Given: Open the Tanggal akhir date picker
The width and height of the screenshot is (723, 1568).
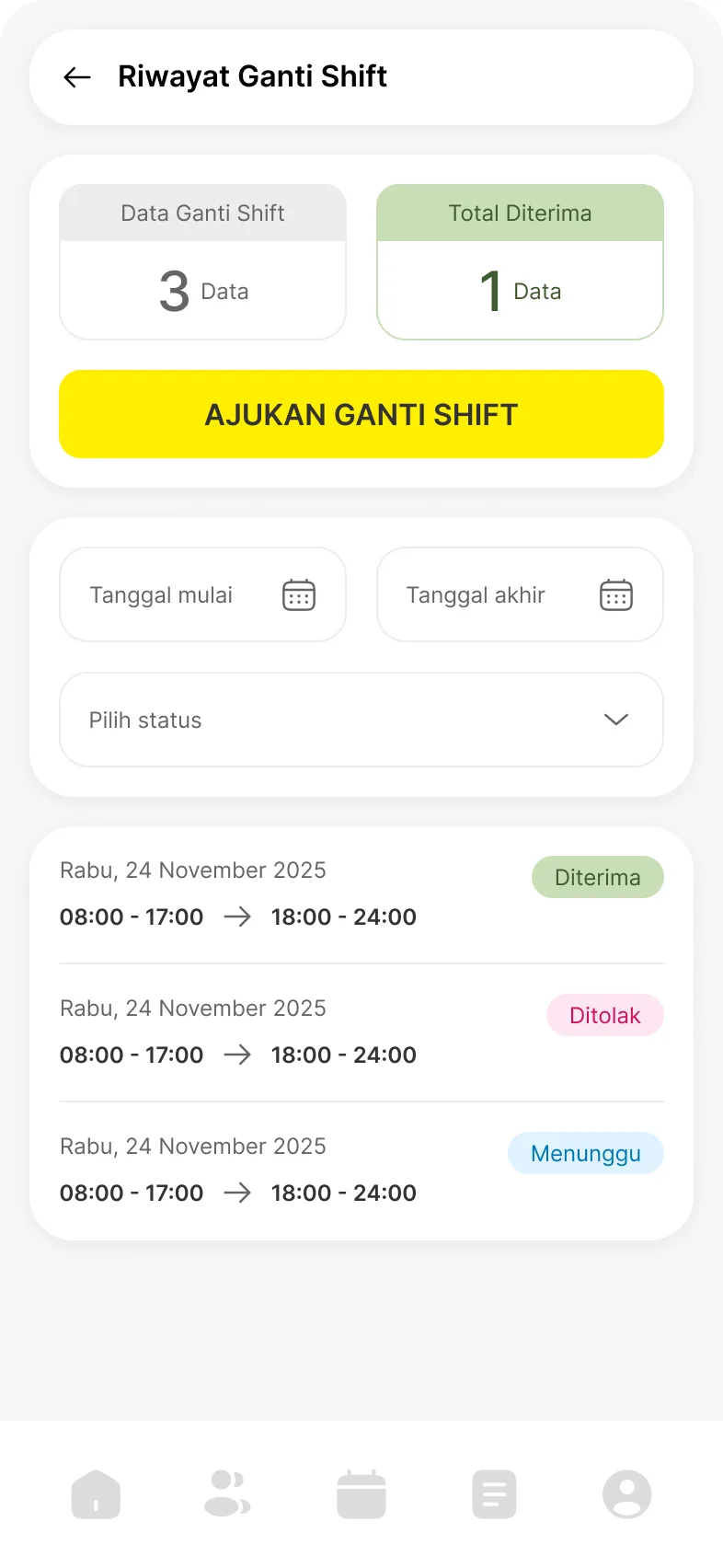Looking at the screenshot, I should click(x=520, y=594).
